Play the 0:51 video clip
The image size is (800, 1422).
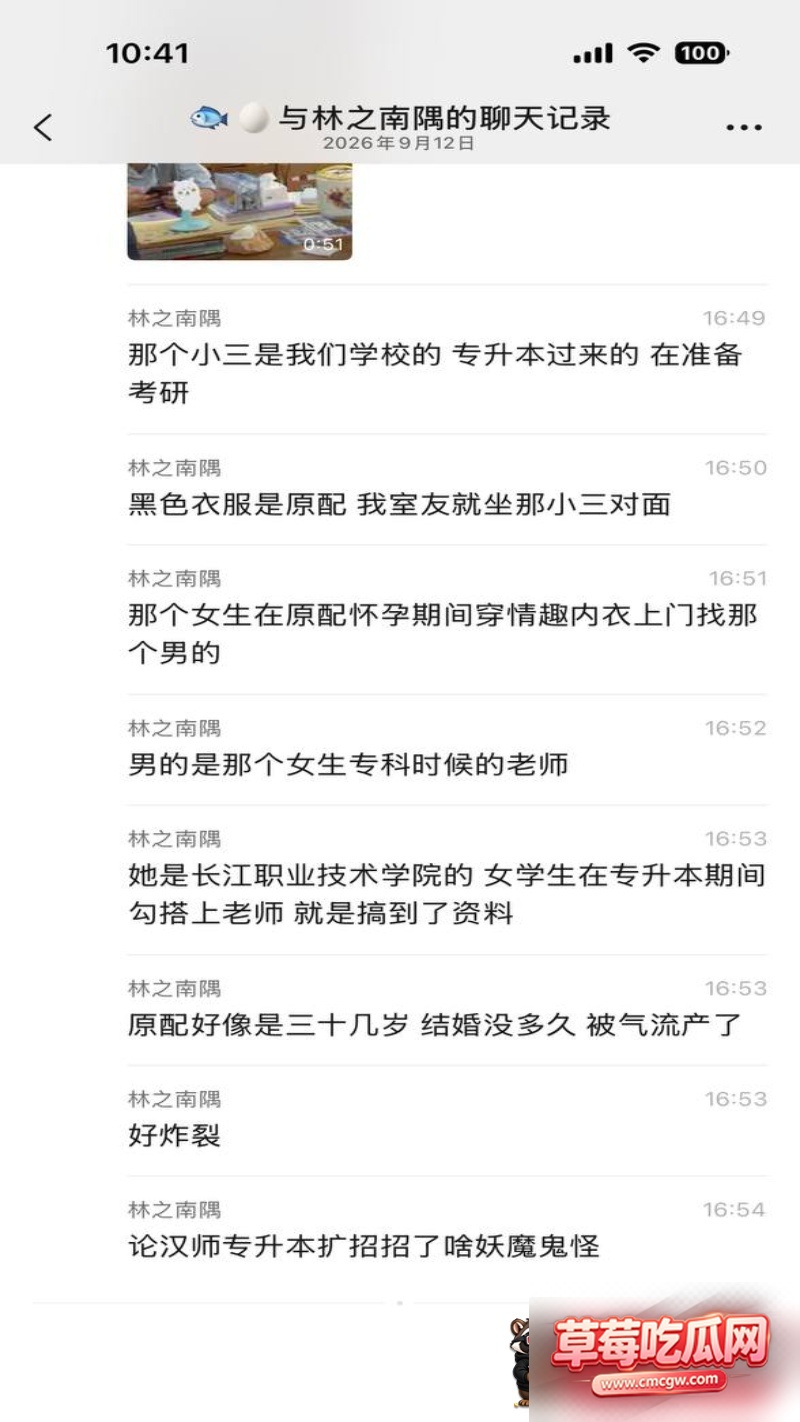(239, 211)
